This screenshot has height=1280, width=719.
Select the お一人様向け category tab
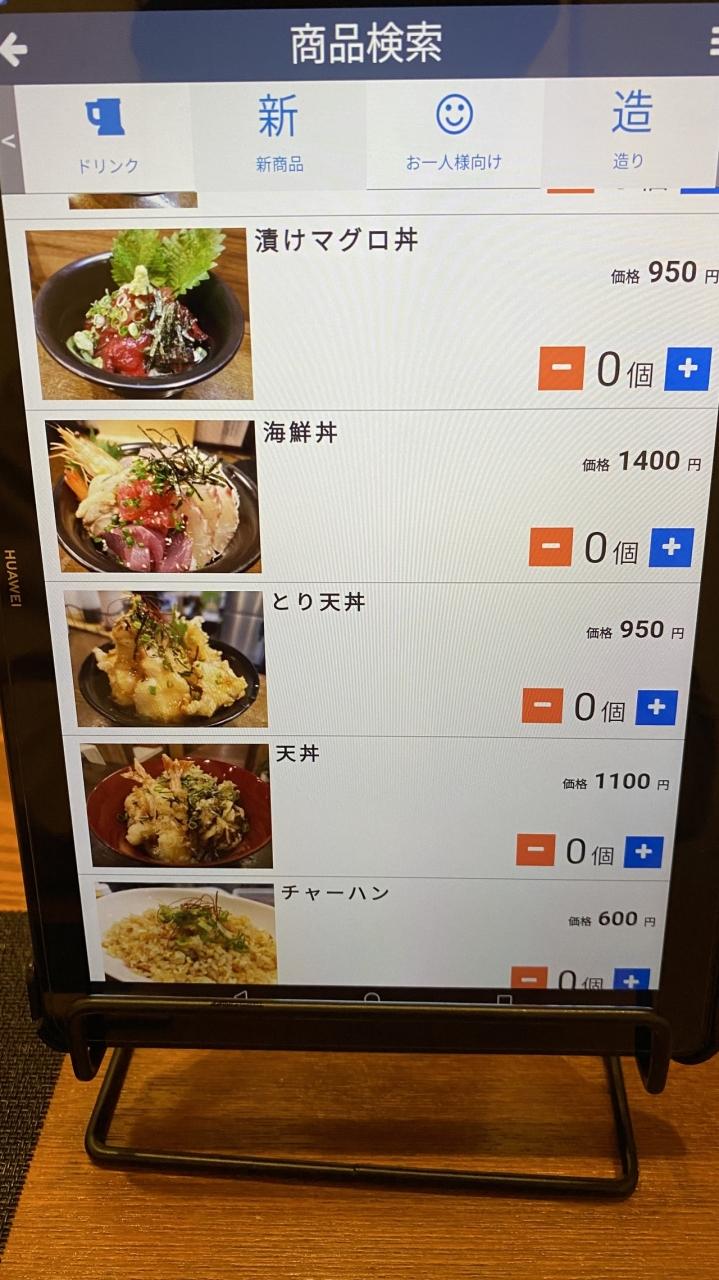pos(454,133)
